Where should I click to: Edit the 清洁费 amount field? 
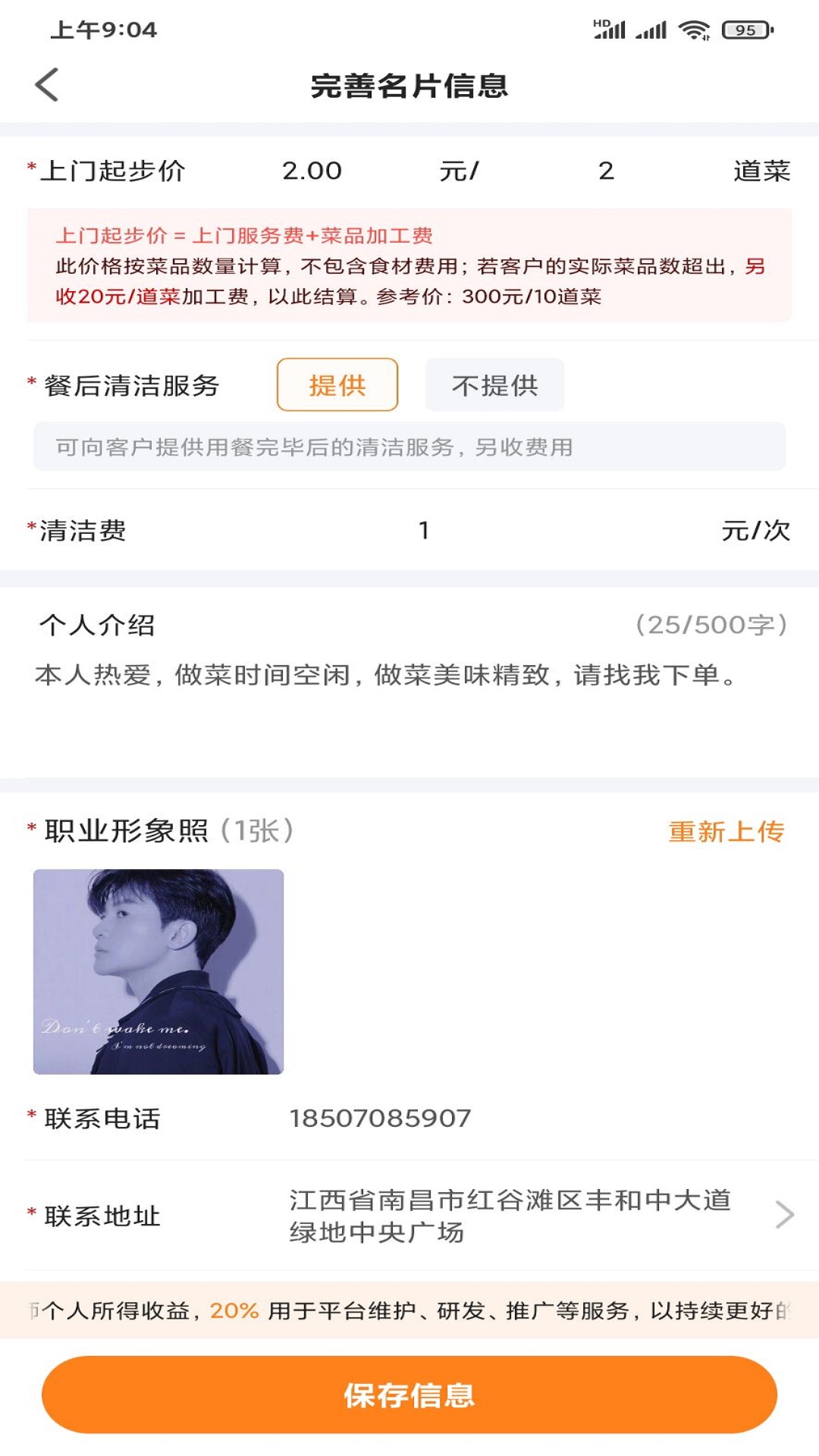pos(424,530)
